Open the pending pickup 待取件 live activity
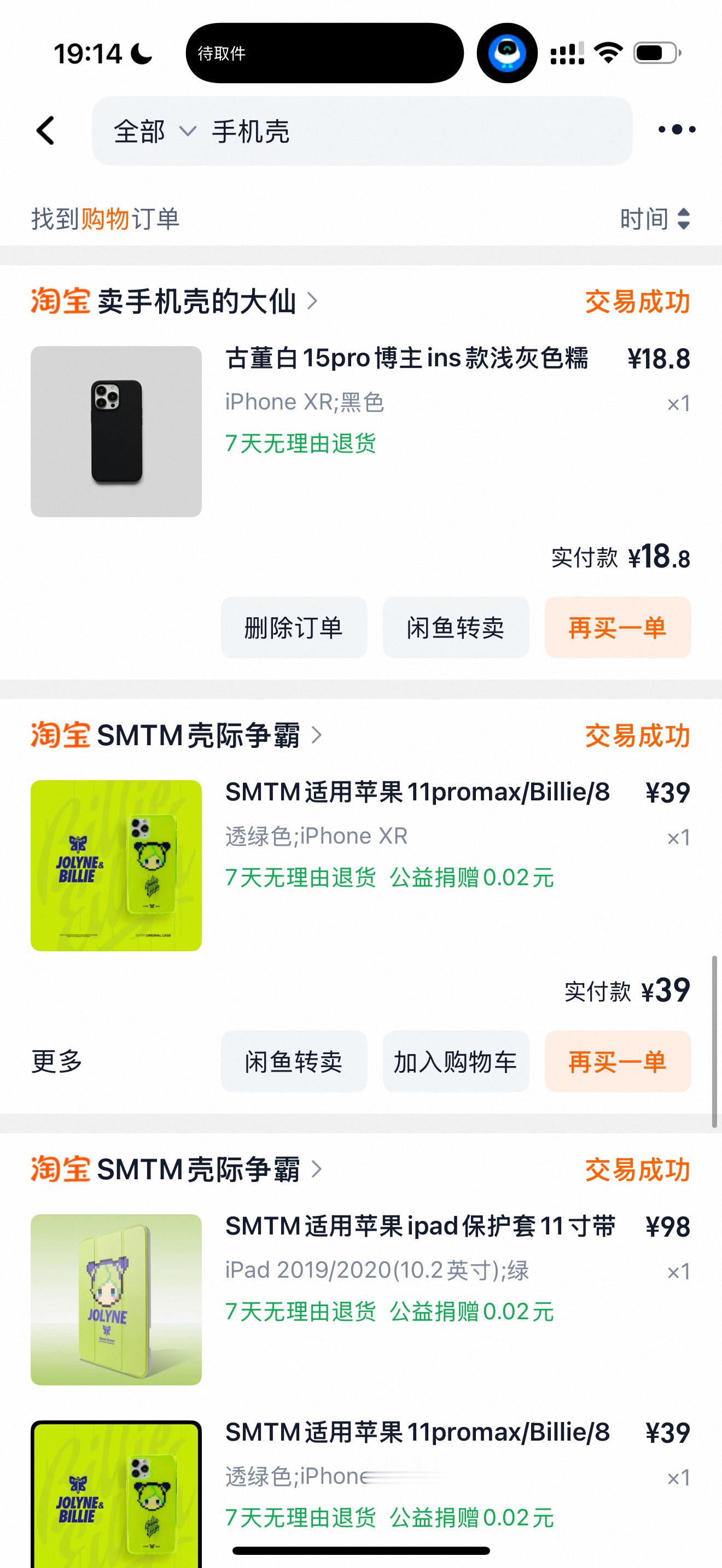The width and height of the screenshot is (722, 1568). (324, 53)
